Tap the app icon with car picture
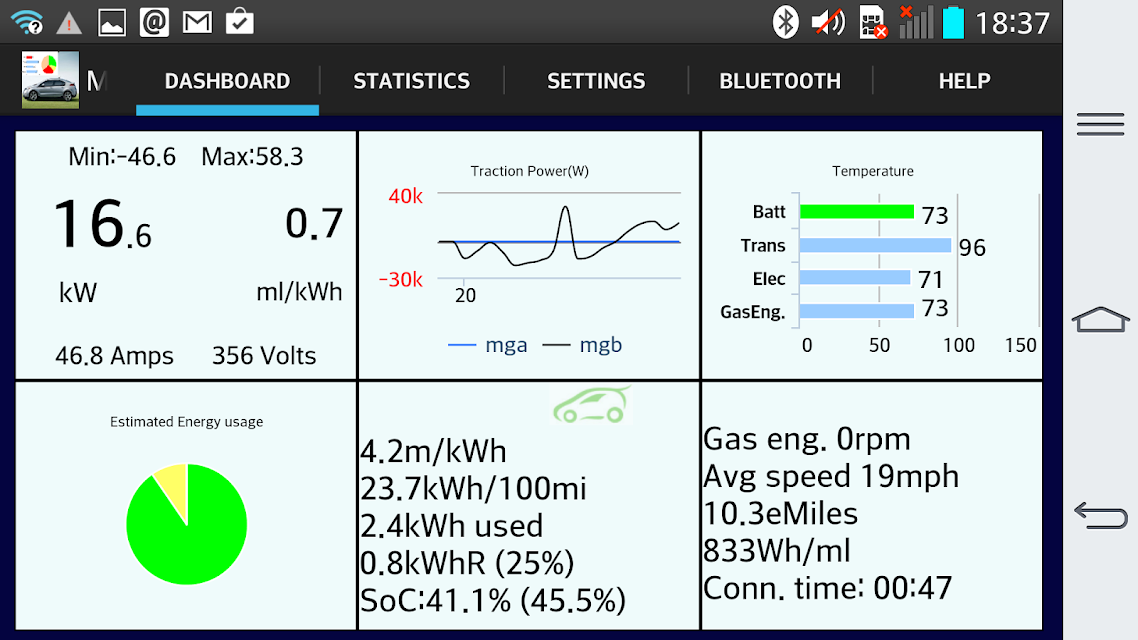Image resolution: width=1138 pixels, height=640 pixels. coord(50,80)
